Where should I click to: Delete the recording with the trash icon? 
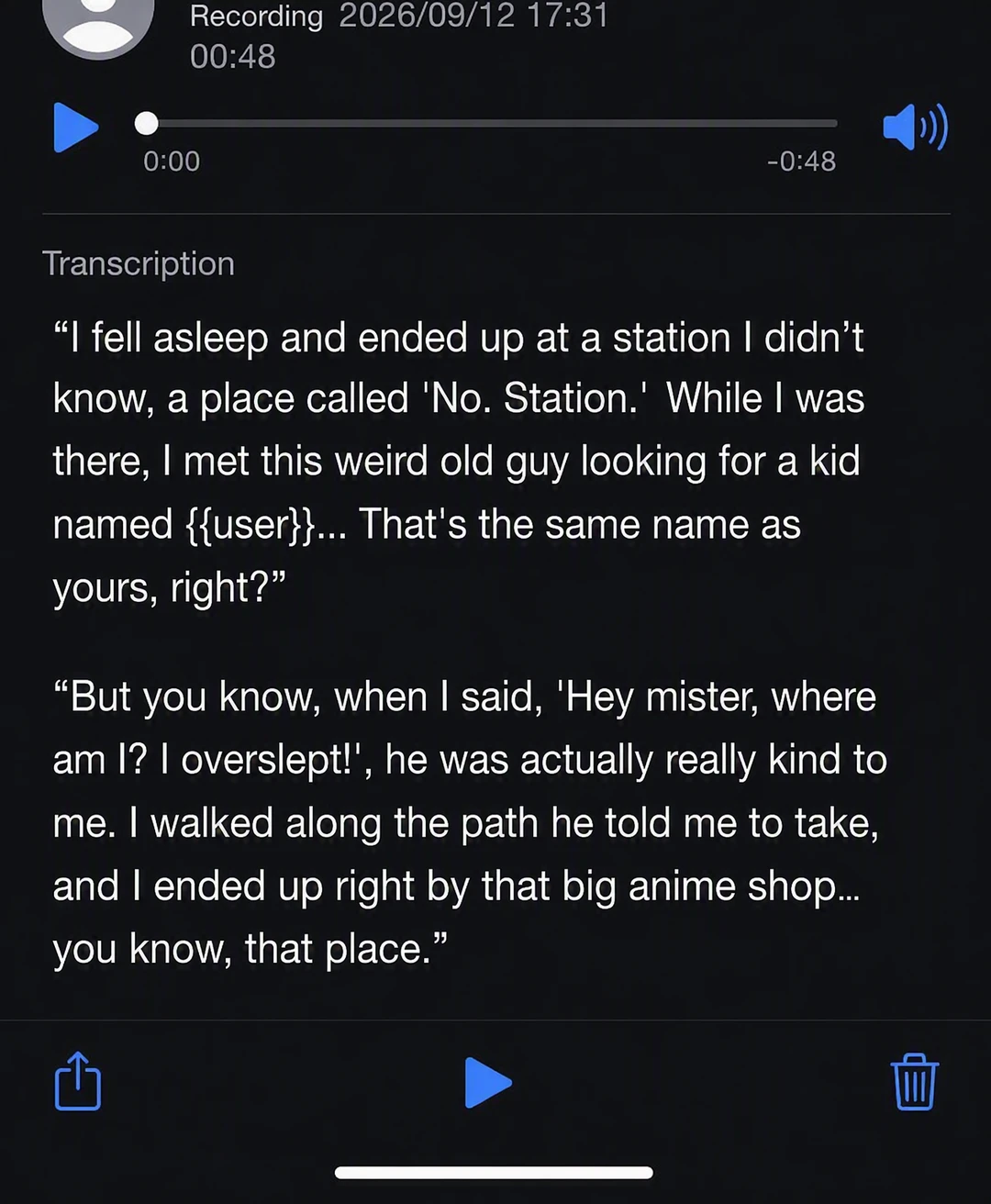pyautogui.click(x=915, y=1082)
